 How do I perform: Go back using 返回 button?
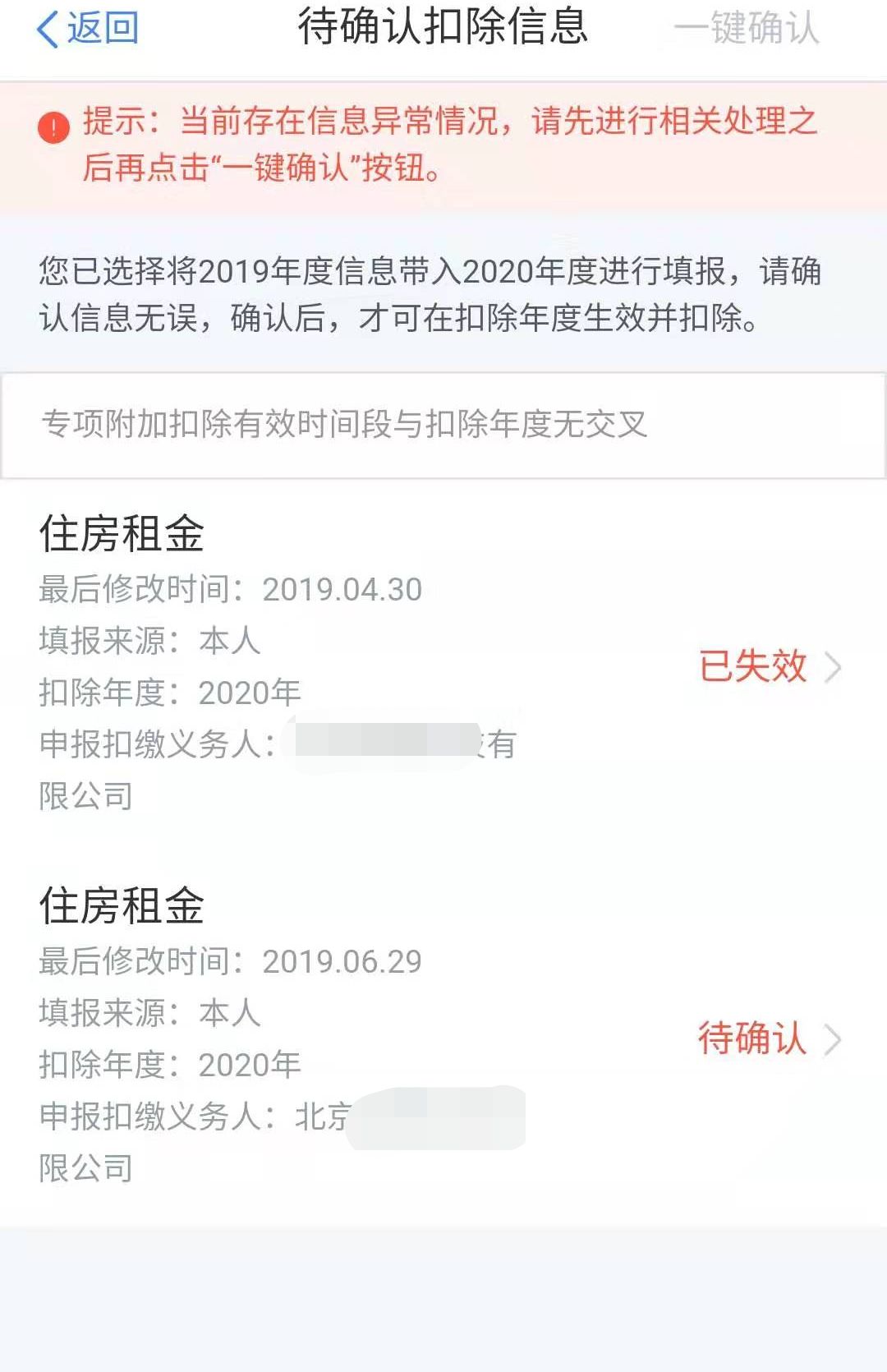[87, 29]
